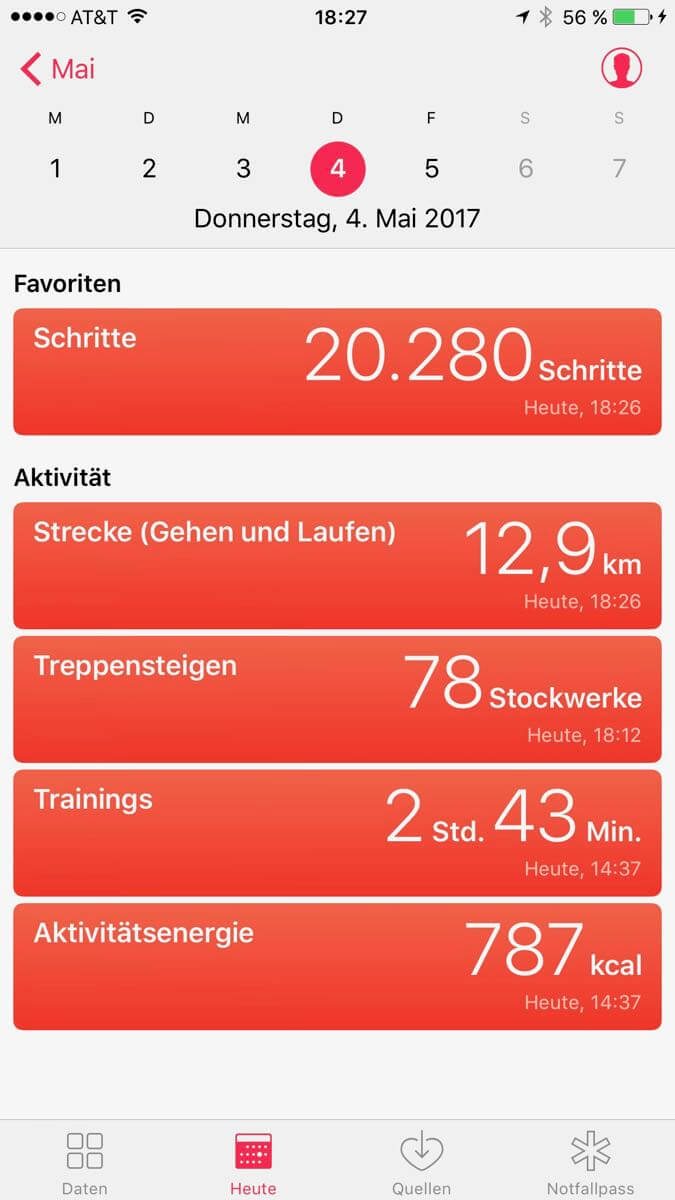
Task: Switch to the Heute tab
Action: (253, 1162)
